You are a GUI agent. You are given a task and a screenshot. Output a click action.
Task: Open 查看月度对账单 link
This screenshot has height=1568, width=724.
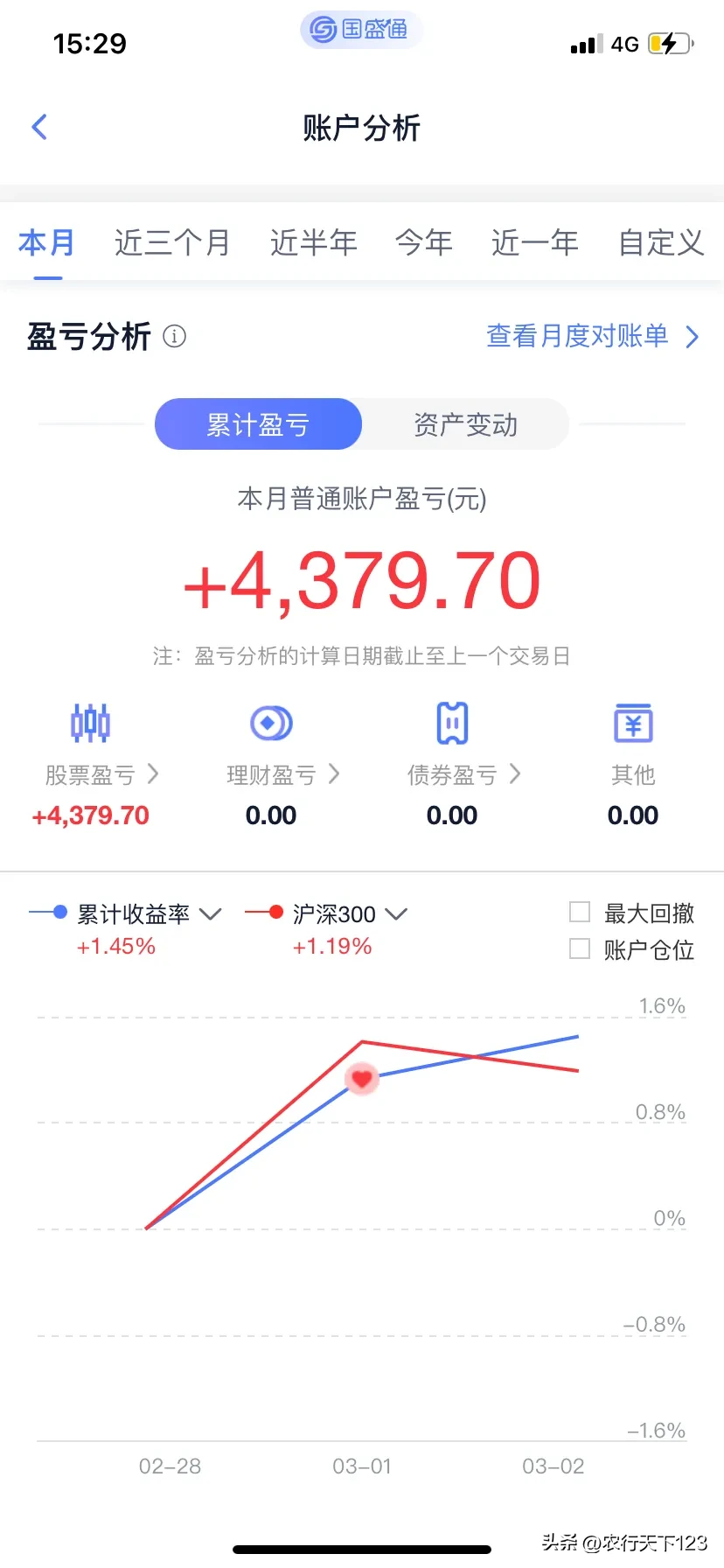click(592, 336)
